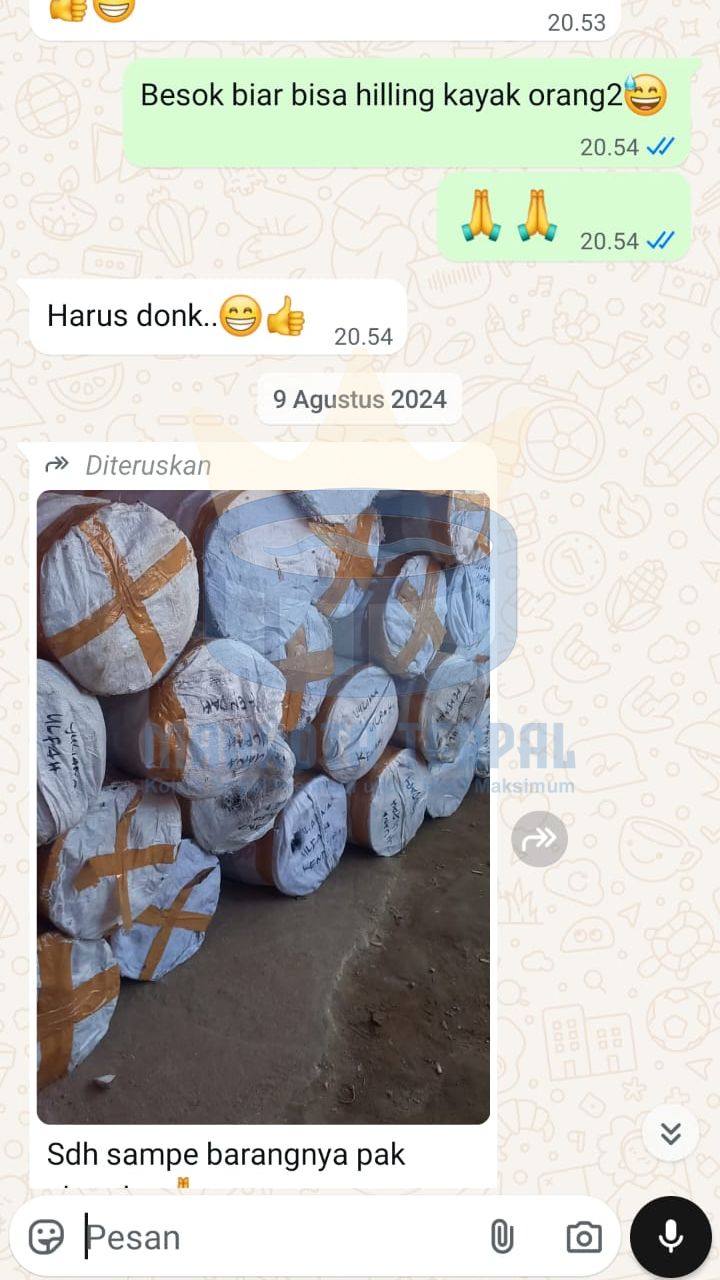
Task: Jump to the latest messages
Action: click(670, 1133)
